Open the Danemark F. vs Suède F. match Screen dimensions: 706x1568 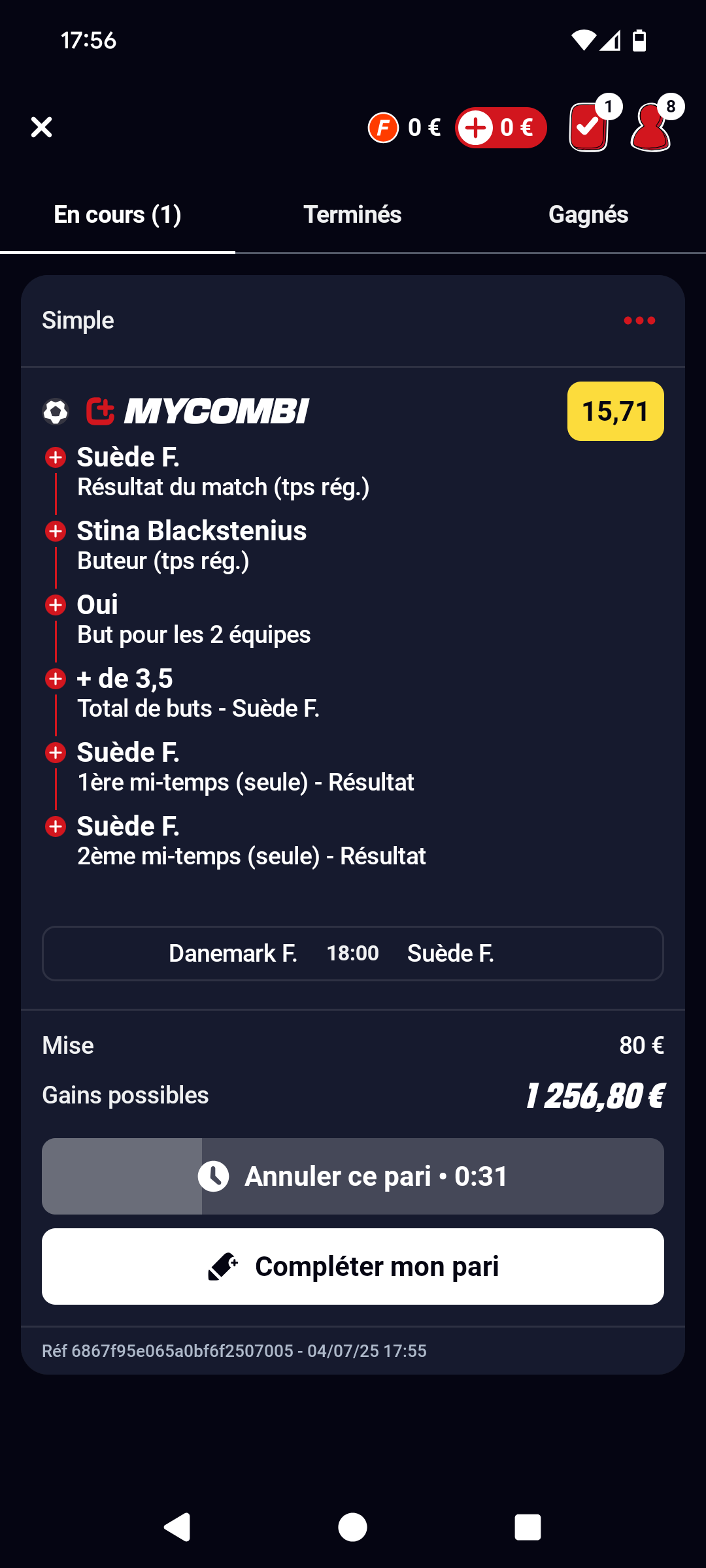point(353,953)
